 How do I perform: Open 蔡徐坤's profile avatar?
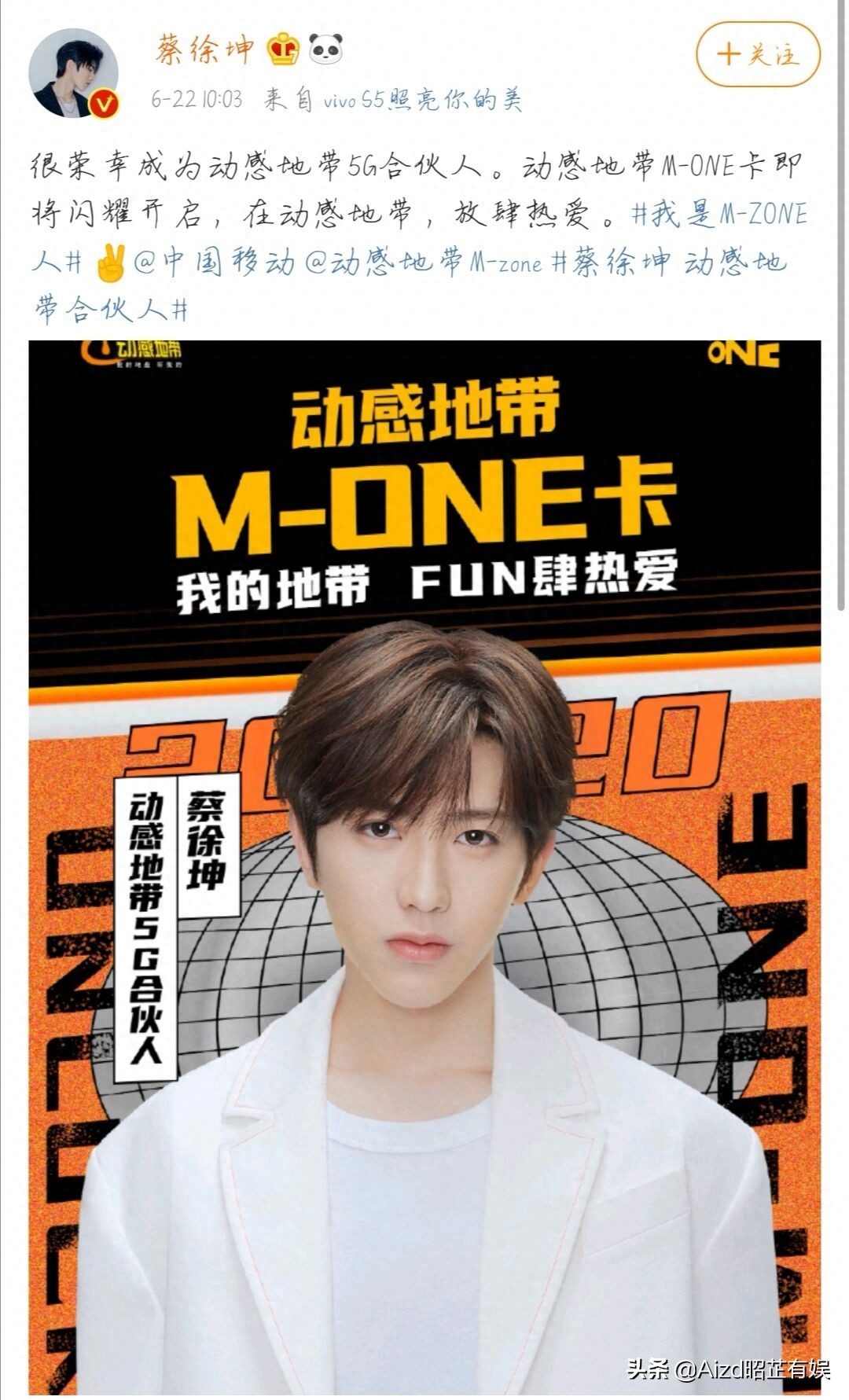click(x=74, y=74)
